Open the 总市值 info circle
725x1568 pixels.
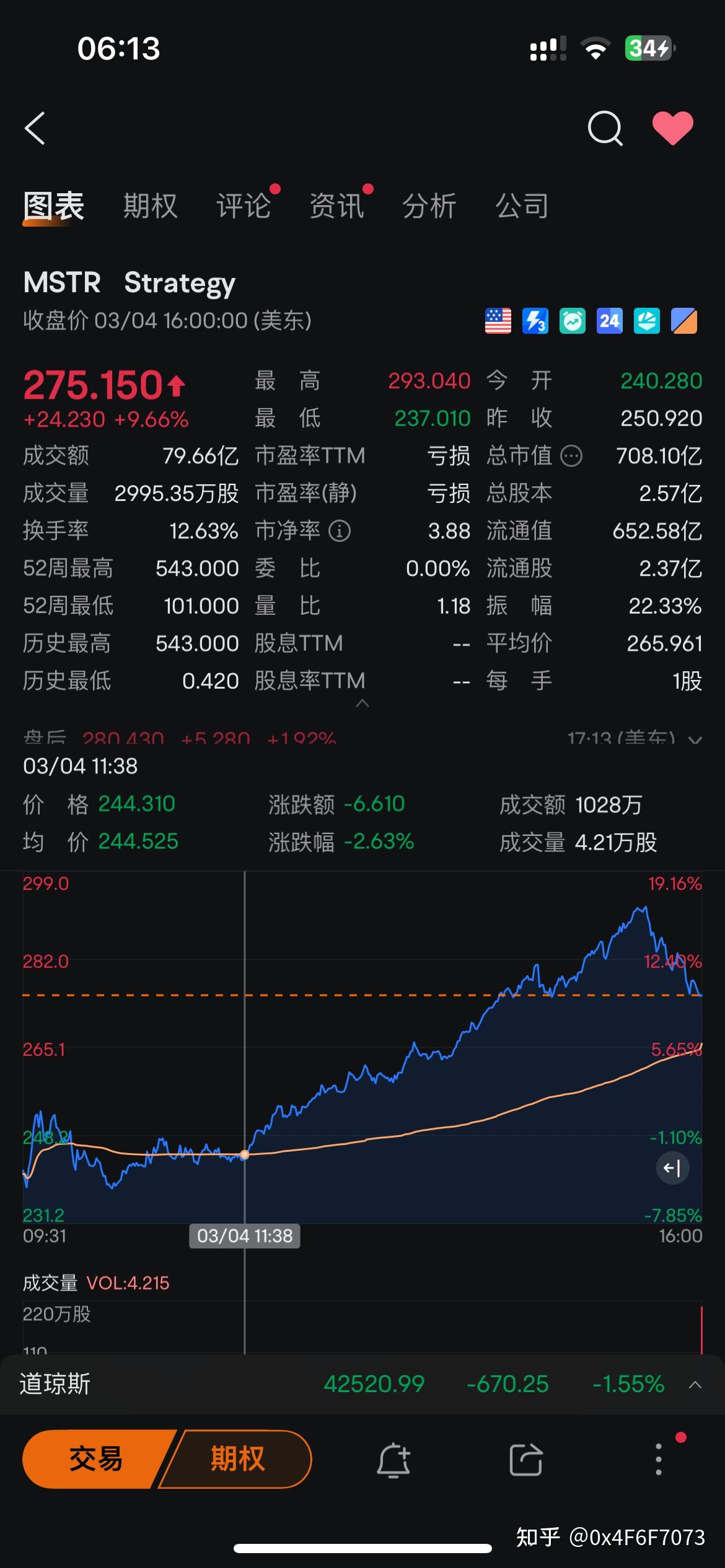click(x=571, y=456)
